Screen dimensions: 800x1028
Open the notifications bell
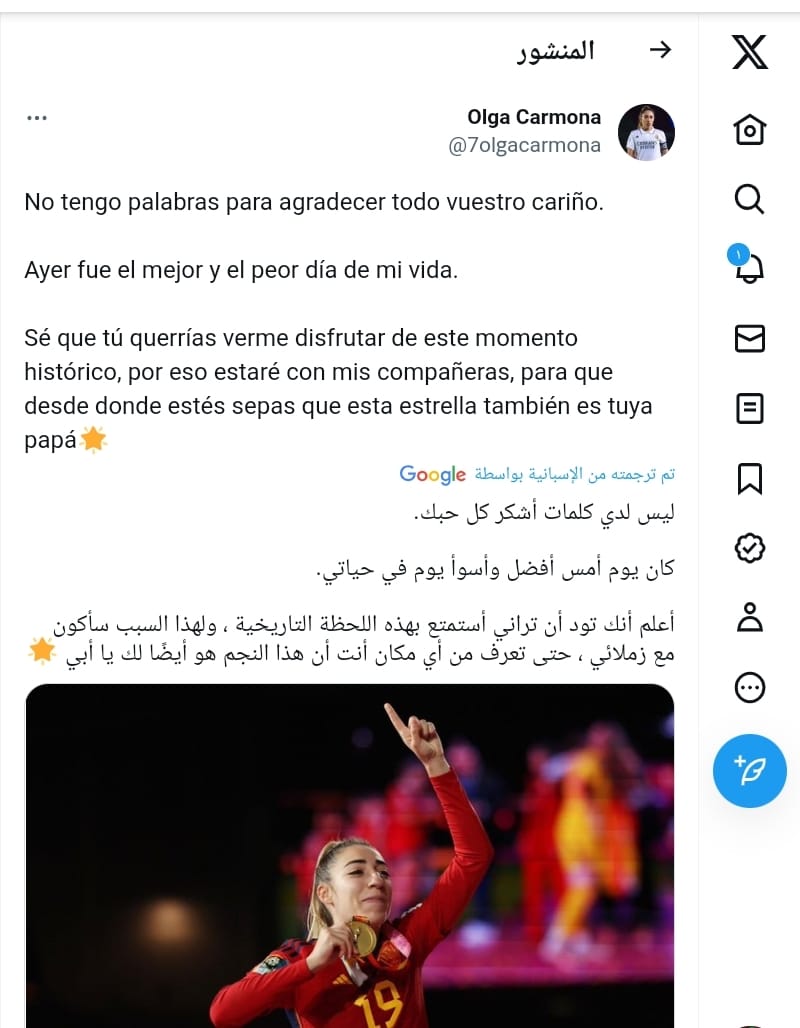click(750, 268)
